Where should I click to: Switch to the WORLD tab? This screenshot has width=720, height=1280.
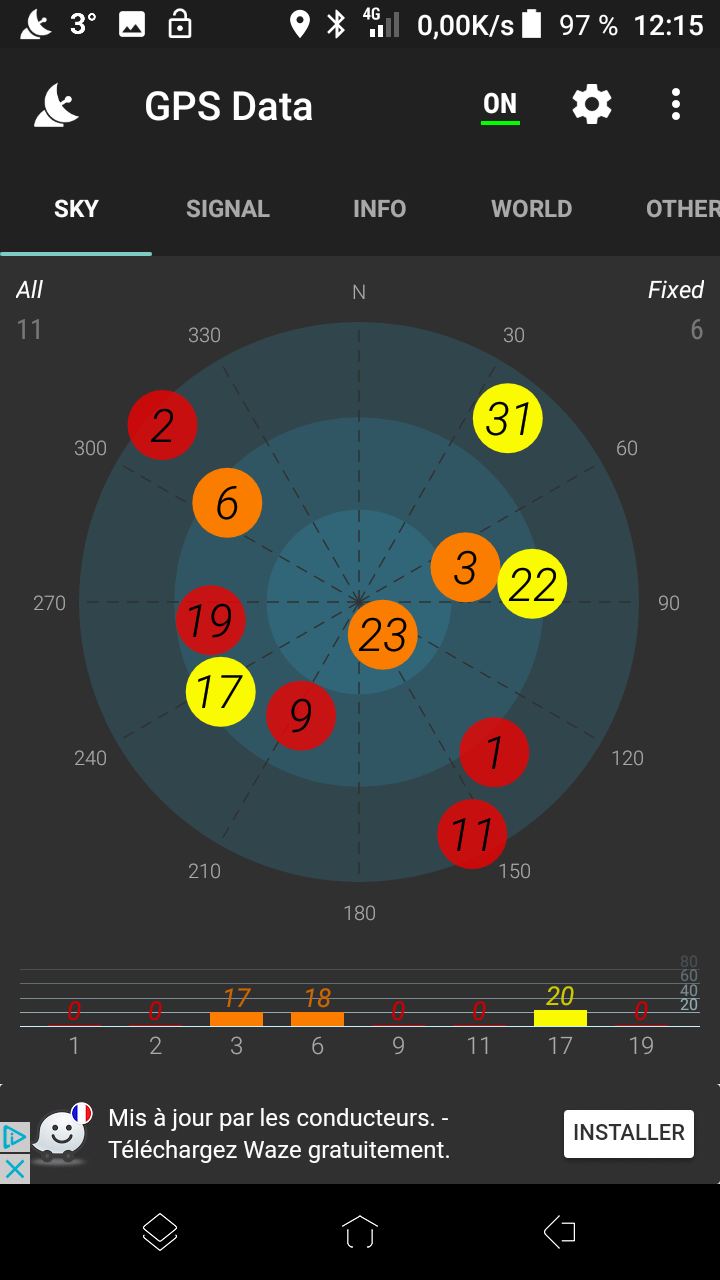pos(531,209)
